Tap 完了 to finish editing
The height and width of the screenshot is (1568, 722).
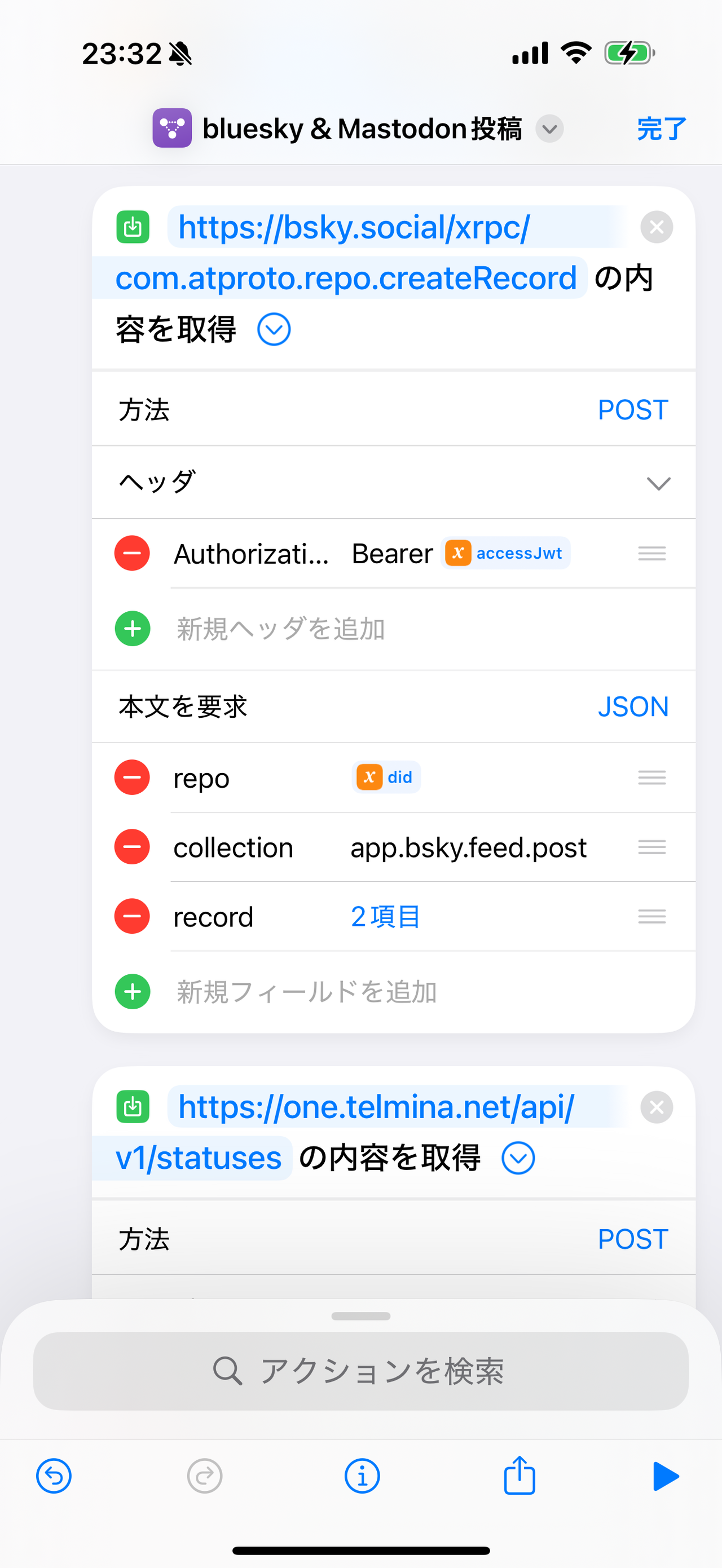(660, 129)
